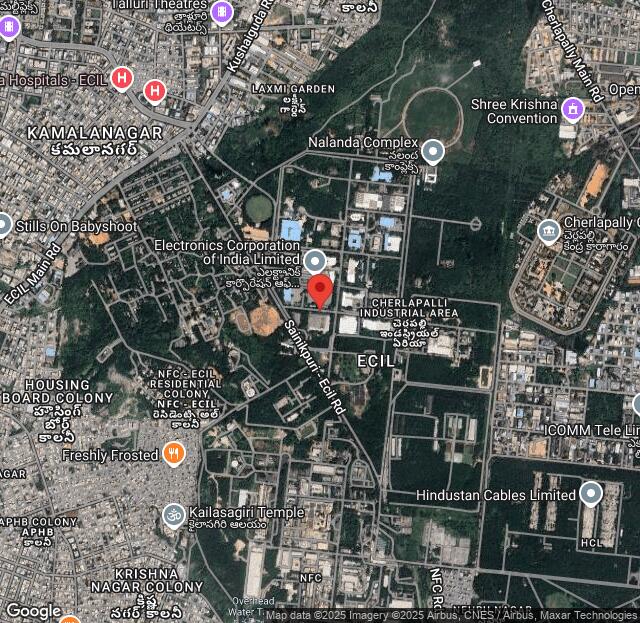Open the Hindustan Cables Limited marker
Viewport: 640px width, 623px height.
591,493
